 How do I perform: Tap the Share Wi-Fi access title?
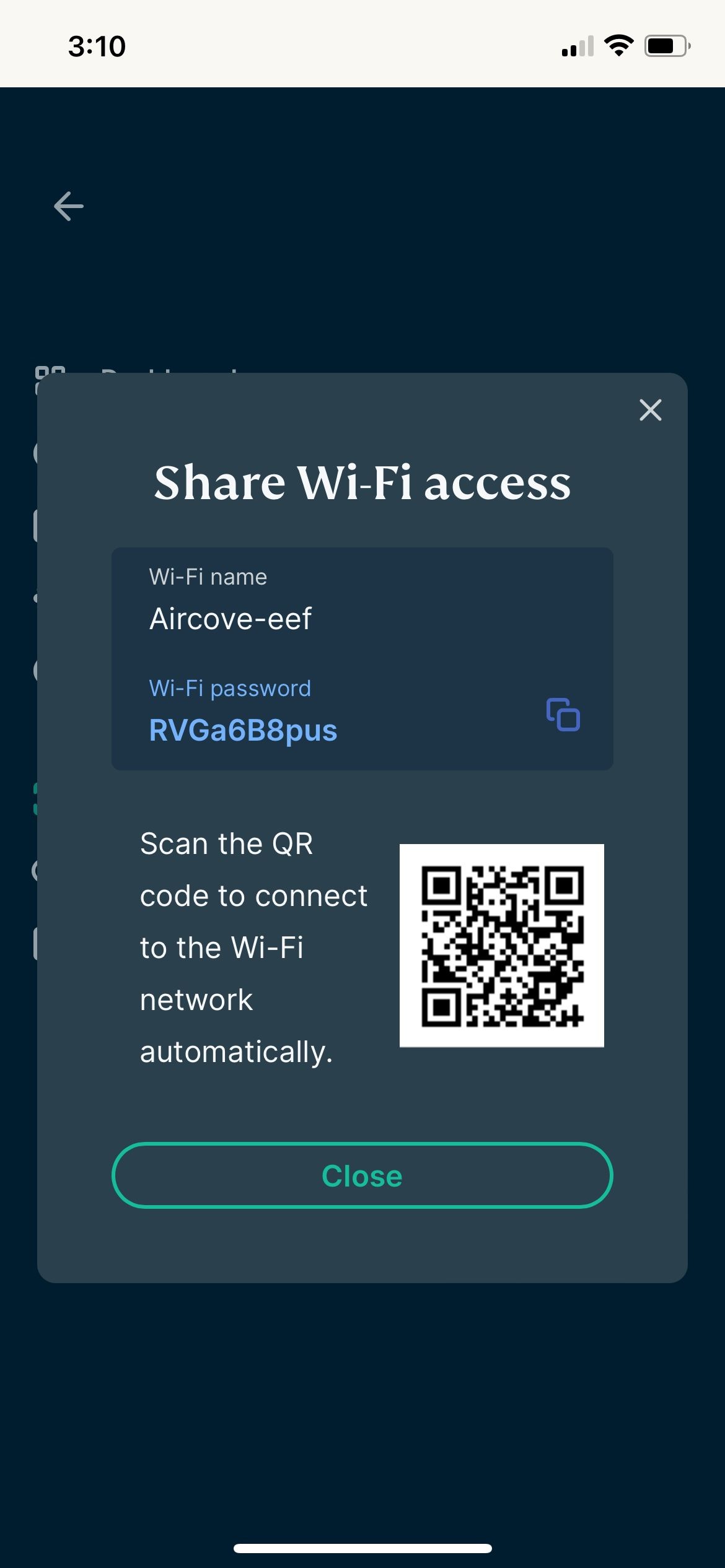[362, 485]
